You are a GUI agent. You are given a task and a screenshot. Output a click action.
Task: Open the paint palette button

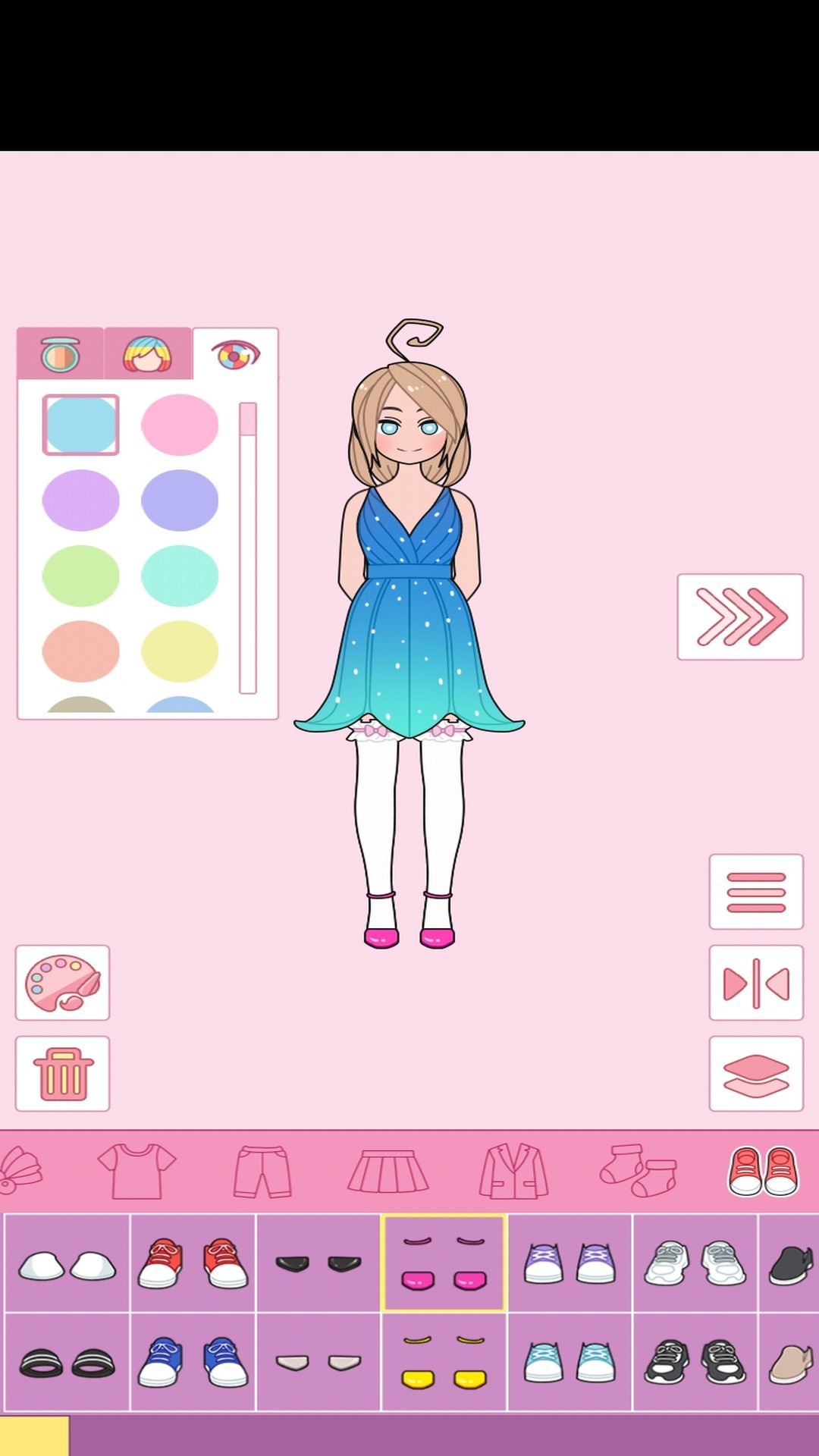tap(63, 983)
